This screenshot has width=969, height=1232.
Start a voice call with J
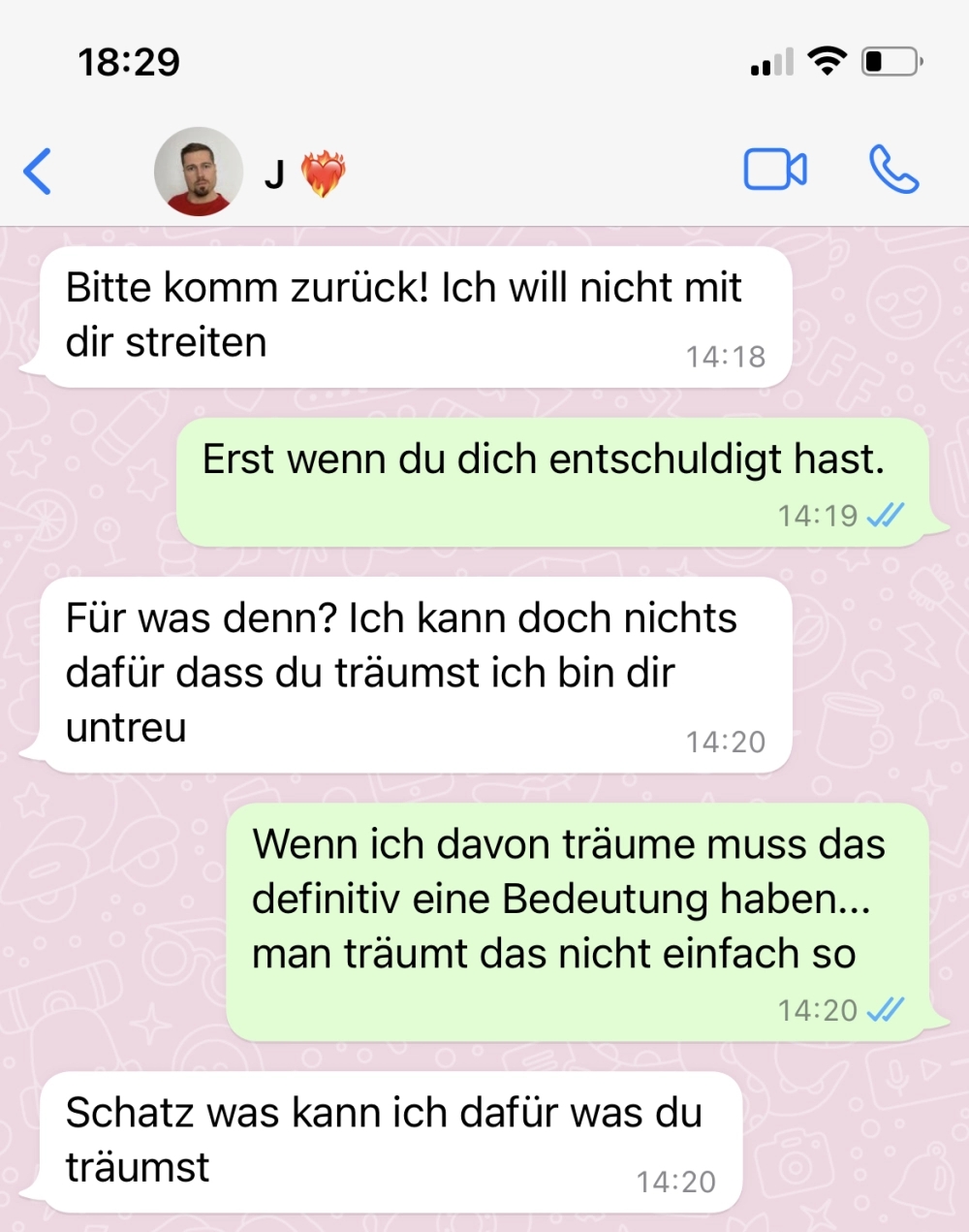coord(892,171)
